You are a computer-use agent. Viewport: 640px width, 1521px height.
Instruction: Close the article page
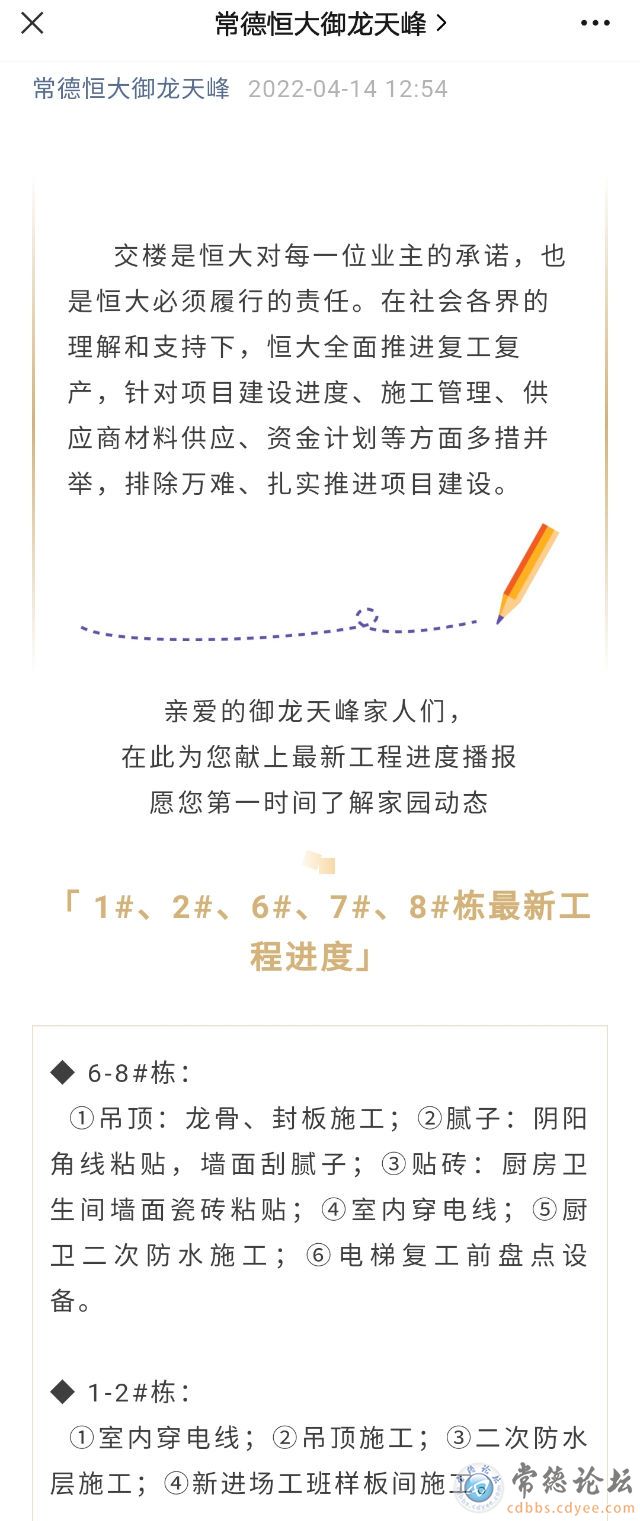[32, 23]
